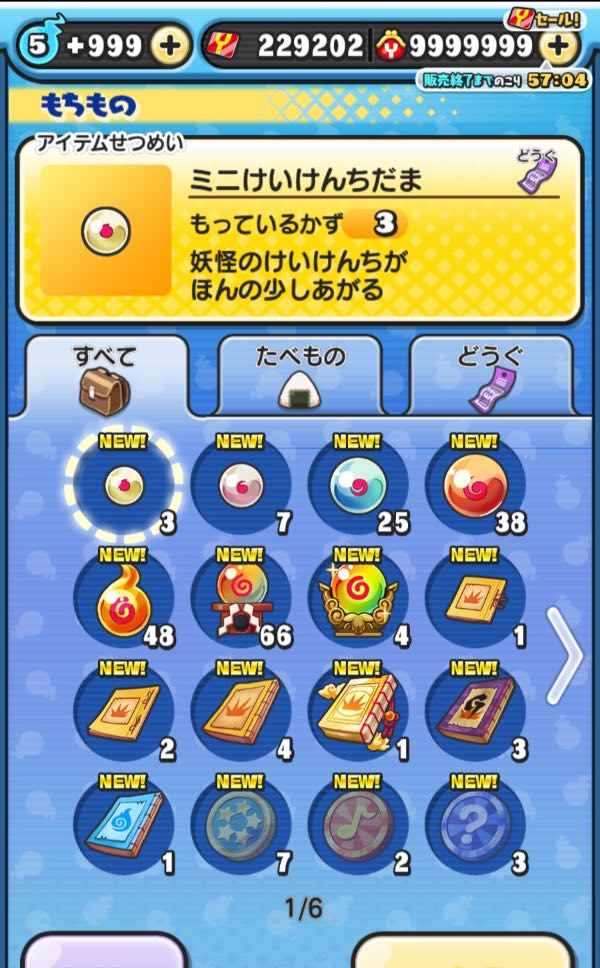This screenshot has width=600, height=968.
Task: Select the pink orb item with count 7
Action: (240, 486)
